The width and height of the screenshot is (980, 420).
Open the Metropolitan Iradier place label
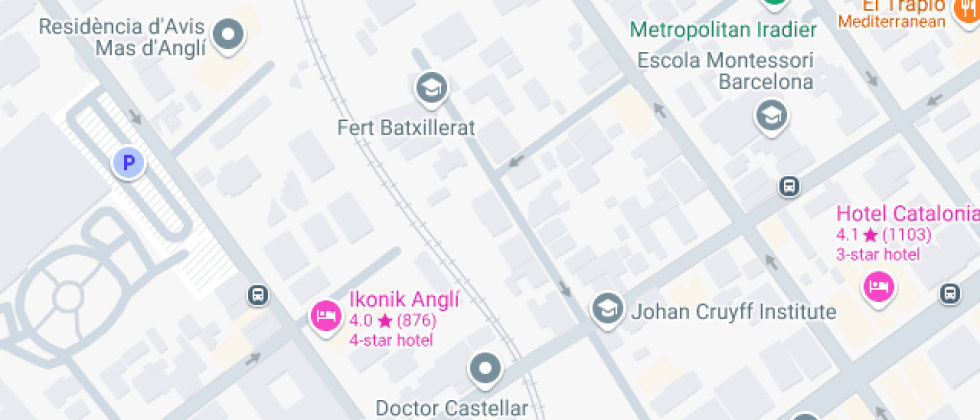[x=724, y=29]
